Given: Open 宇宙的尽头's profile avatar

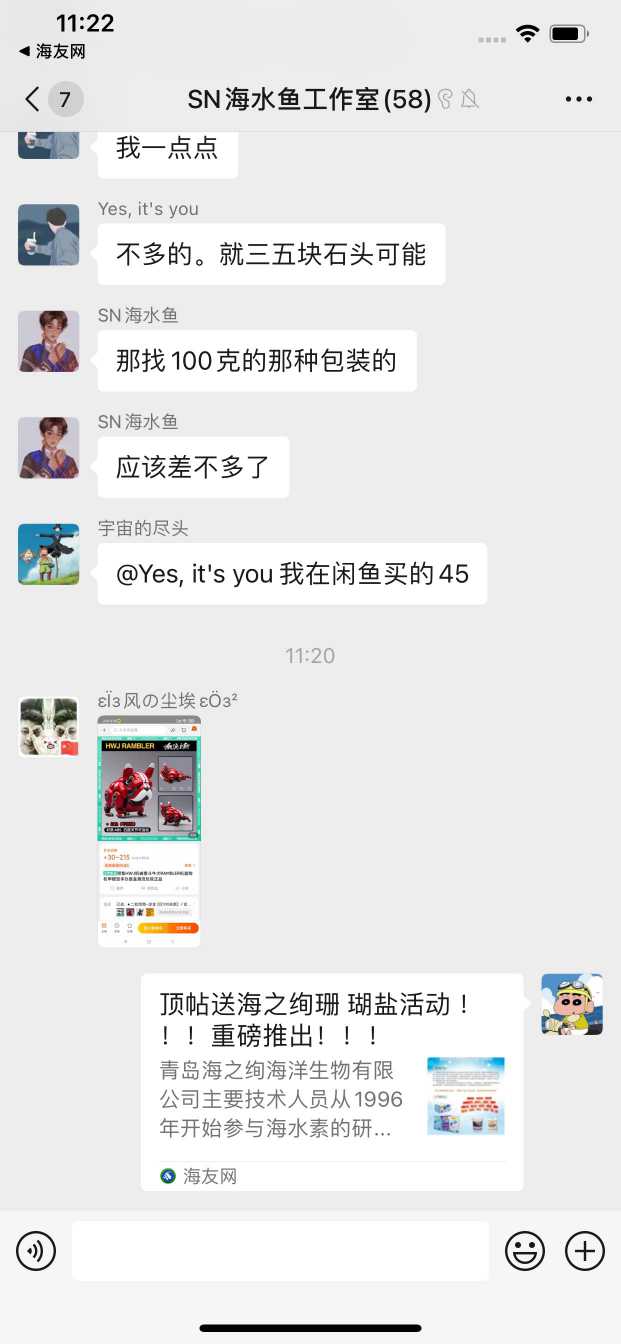Looking at the screenshot, I should tap(48, 554).
